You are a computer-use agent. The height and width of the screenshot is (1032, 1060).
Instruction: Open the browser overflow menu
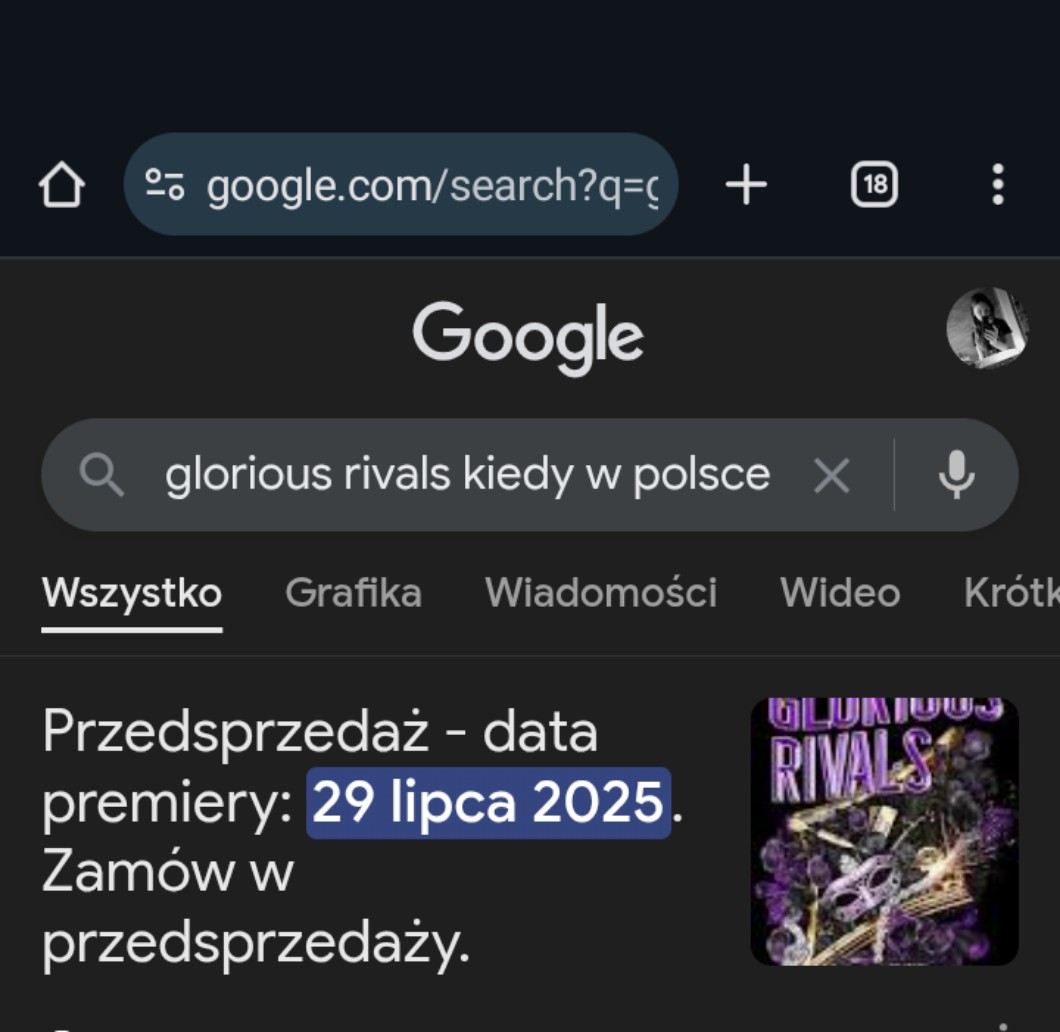pos(997,186)
